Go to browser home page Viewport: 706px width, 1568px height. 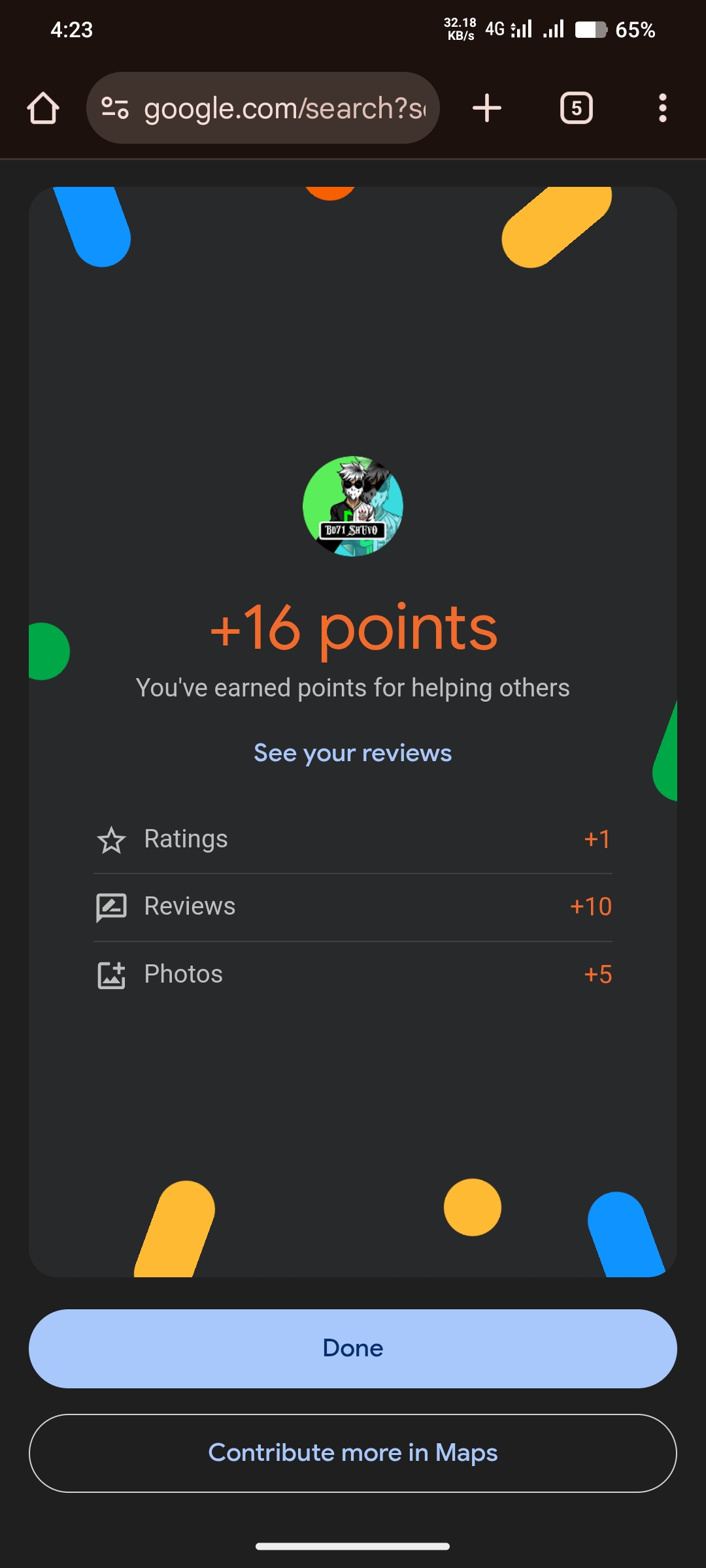point(43,108)
